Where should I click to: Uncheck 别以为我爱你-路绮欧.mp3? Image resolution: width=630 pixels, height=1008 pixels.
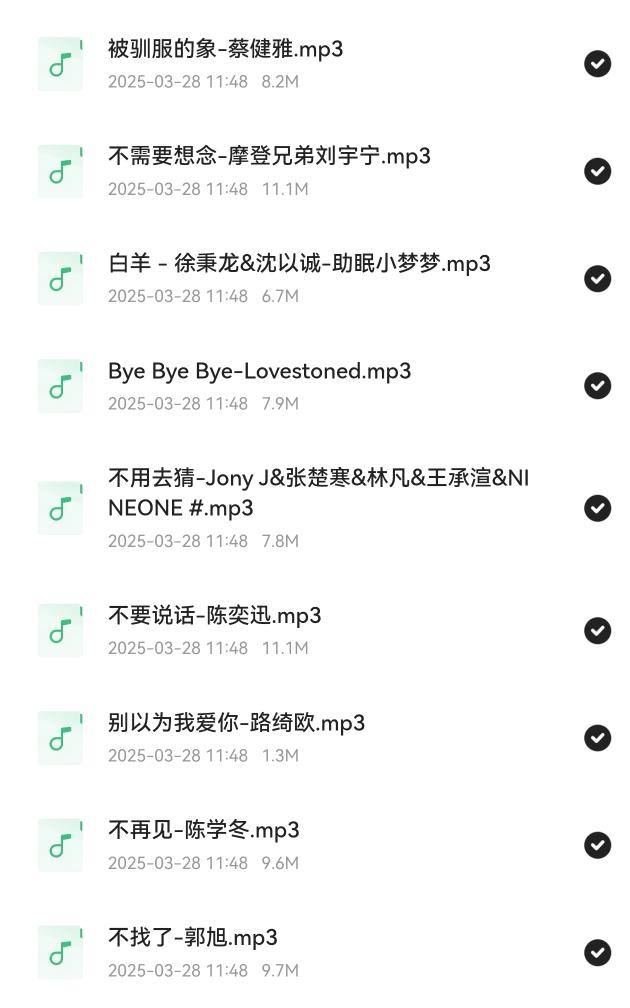pyautogui.click(x=597, y=738)
